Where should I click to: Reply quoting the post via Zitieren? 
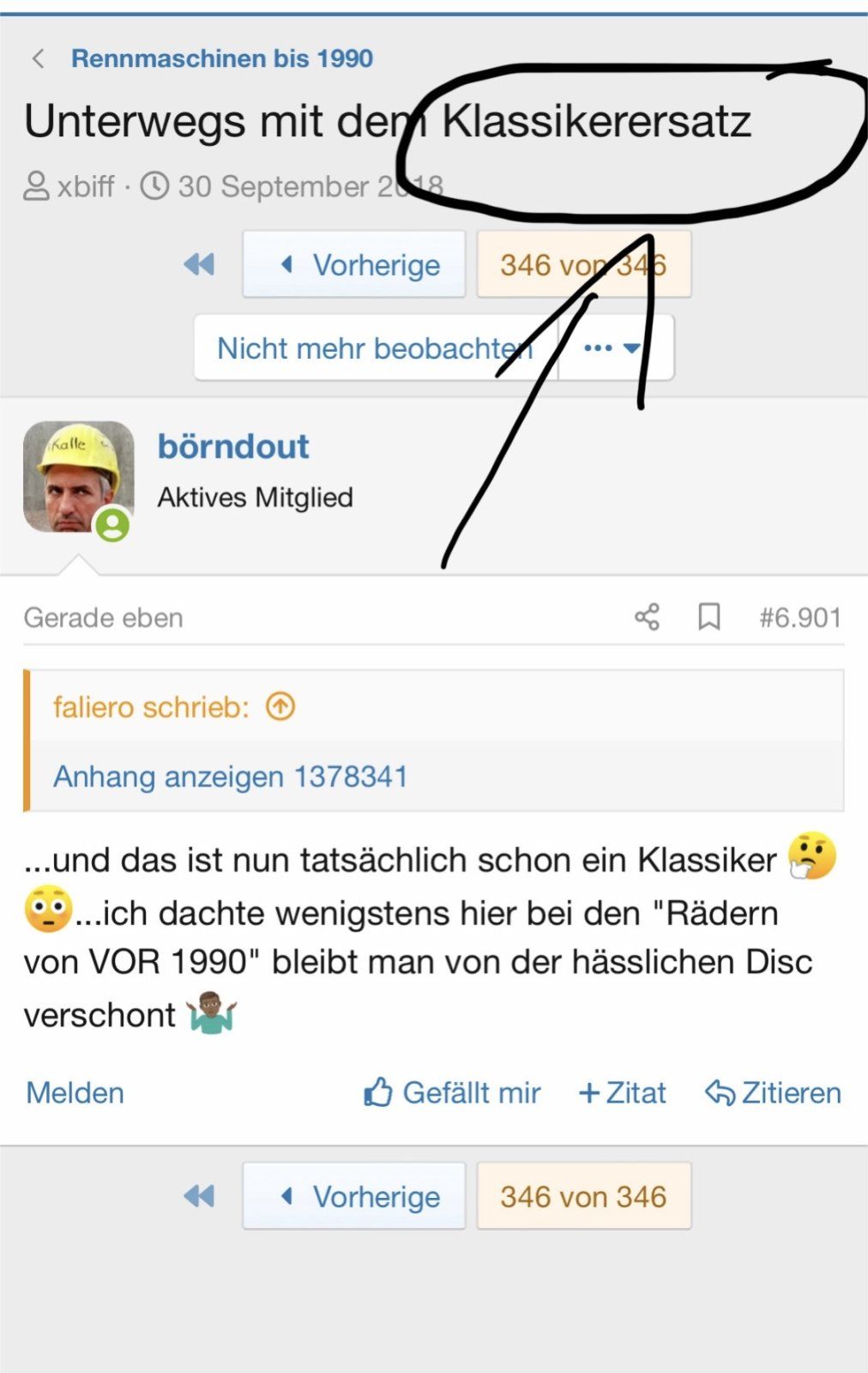773,1092
